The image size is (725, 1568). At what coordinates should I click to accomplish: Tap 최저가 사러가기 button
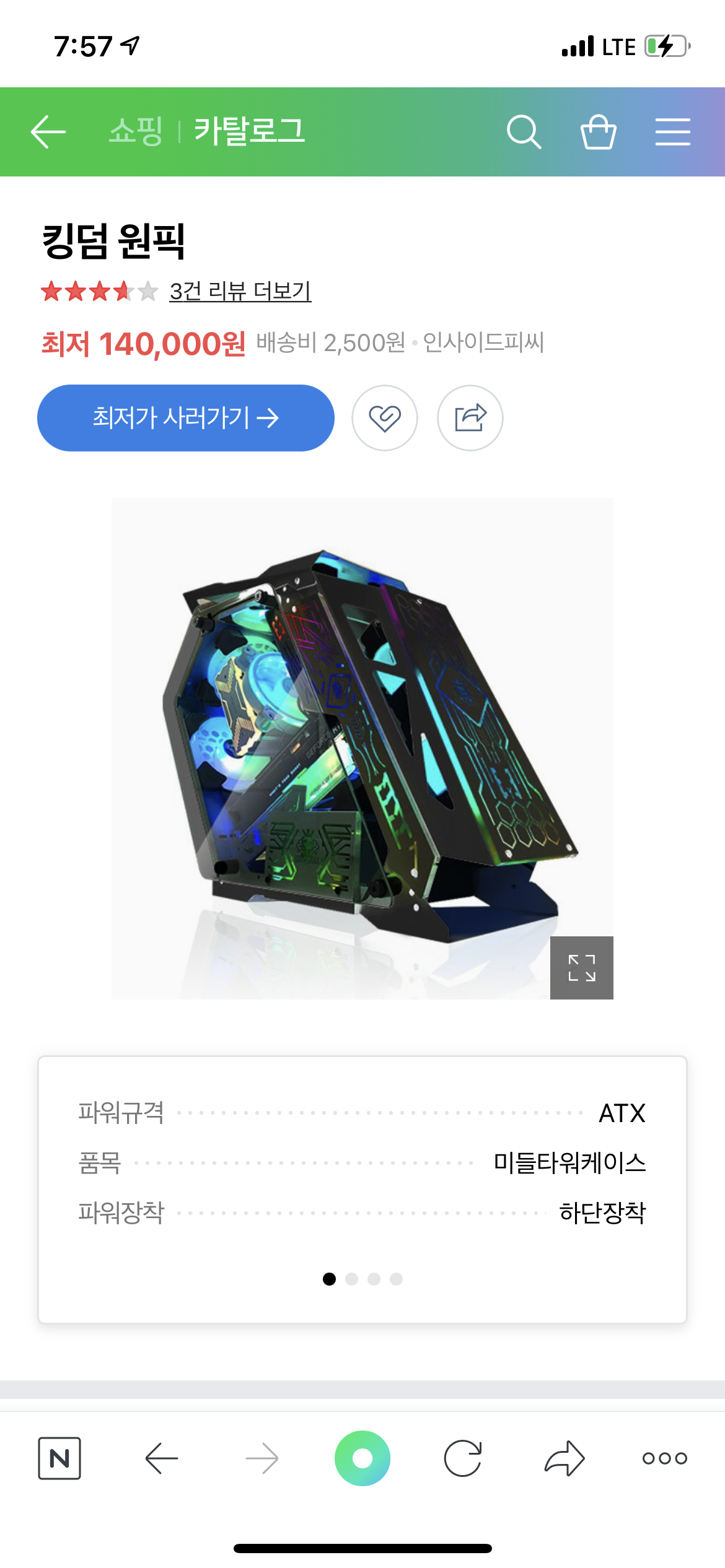185,418
